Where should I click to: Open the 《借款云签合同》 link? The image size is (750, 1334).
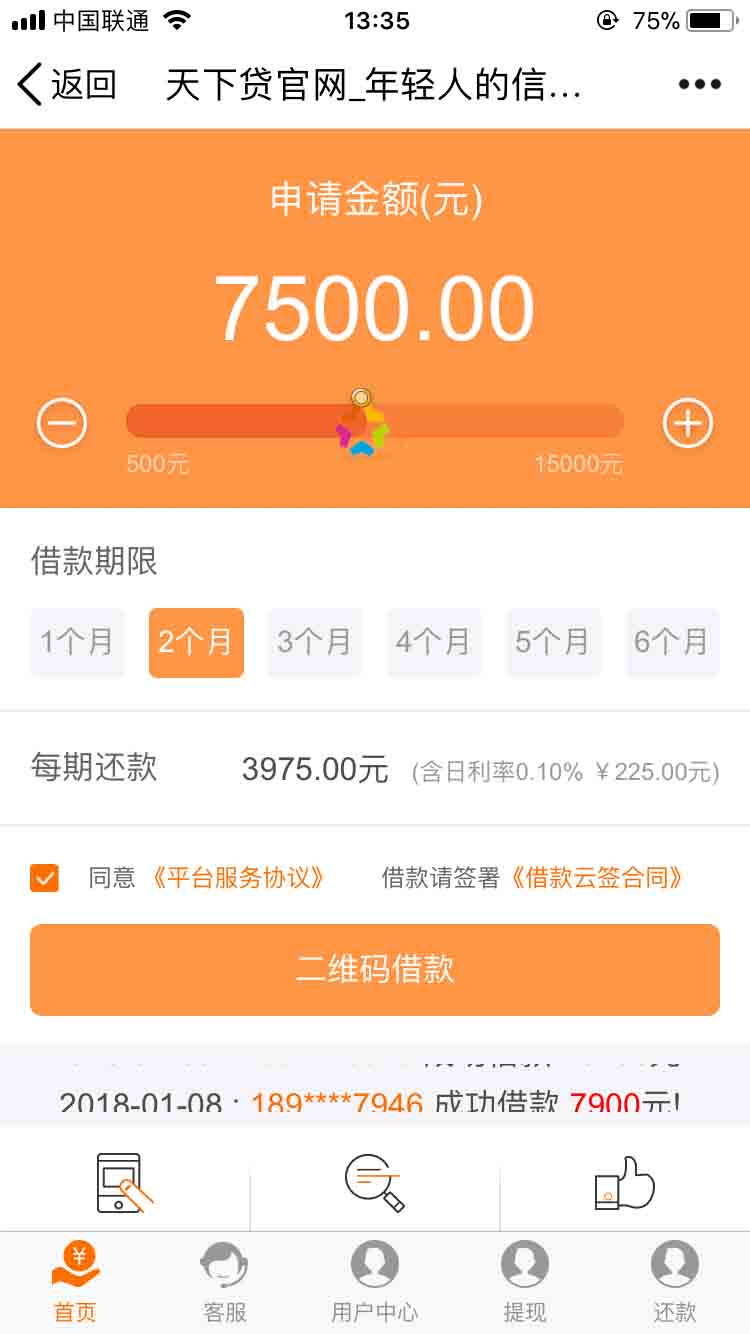[x=598, y=878]
